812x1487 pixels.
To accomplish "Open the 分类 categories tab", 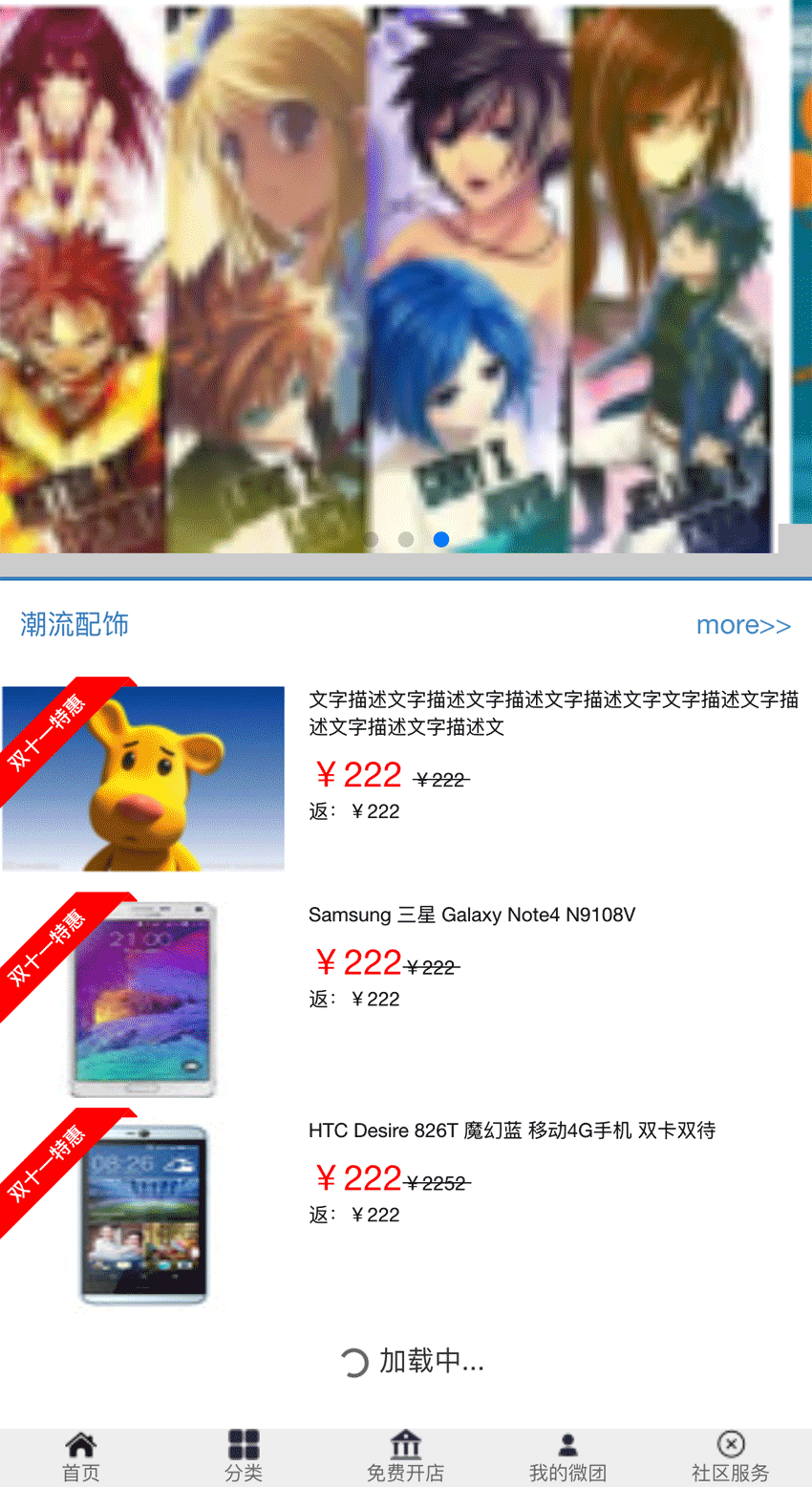I will [244, 1457].
